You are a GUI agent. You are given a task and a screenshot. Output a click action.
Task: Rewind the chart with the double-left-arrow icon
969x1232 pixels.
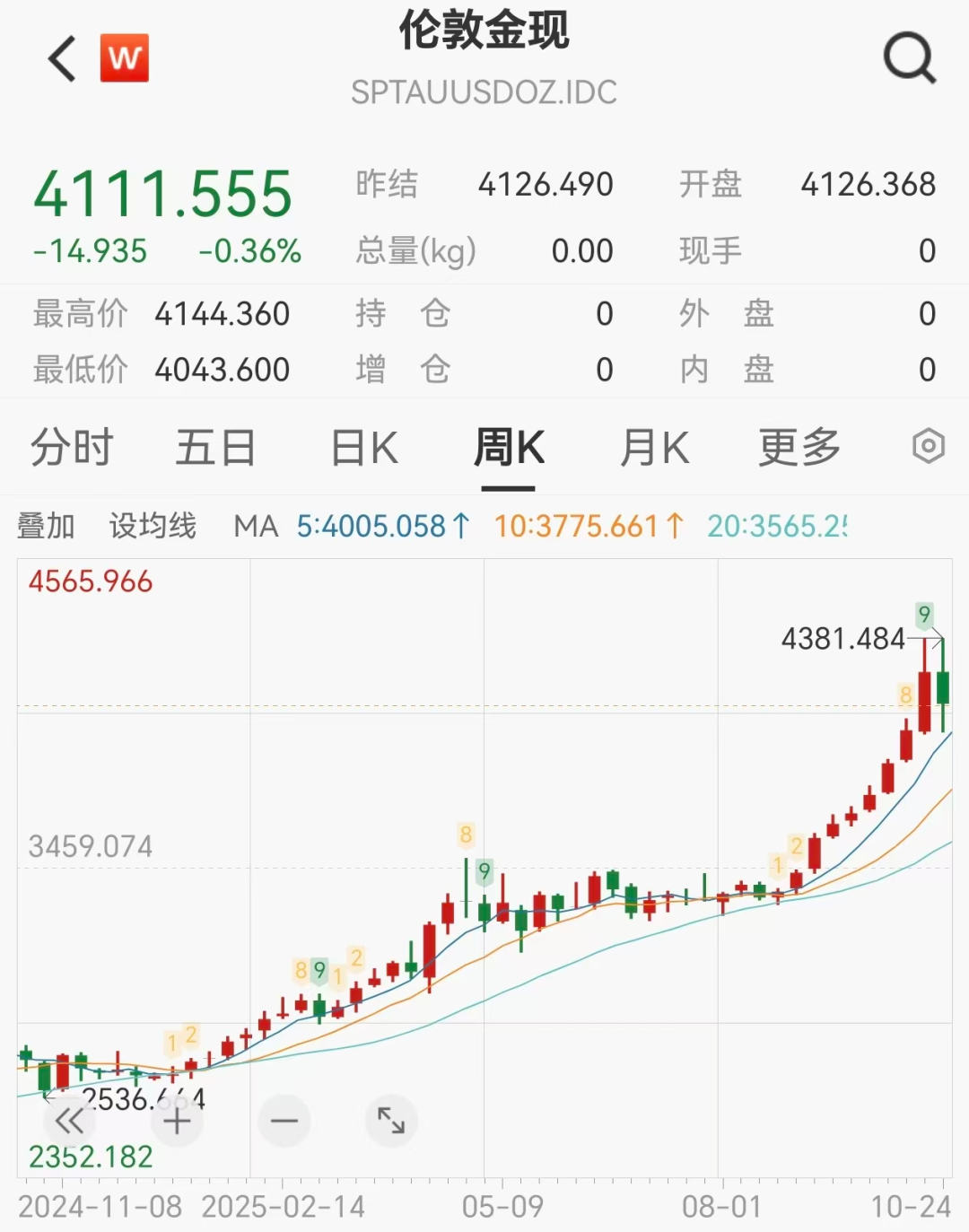[70, 1121]
